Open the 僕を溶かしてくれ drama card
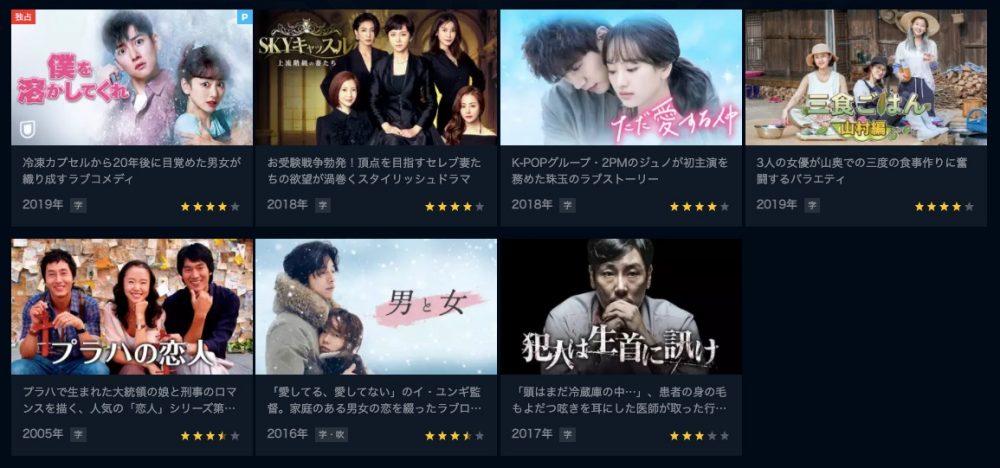The height and width of the screenshot is (468, 1000). click(131, 78)
